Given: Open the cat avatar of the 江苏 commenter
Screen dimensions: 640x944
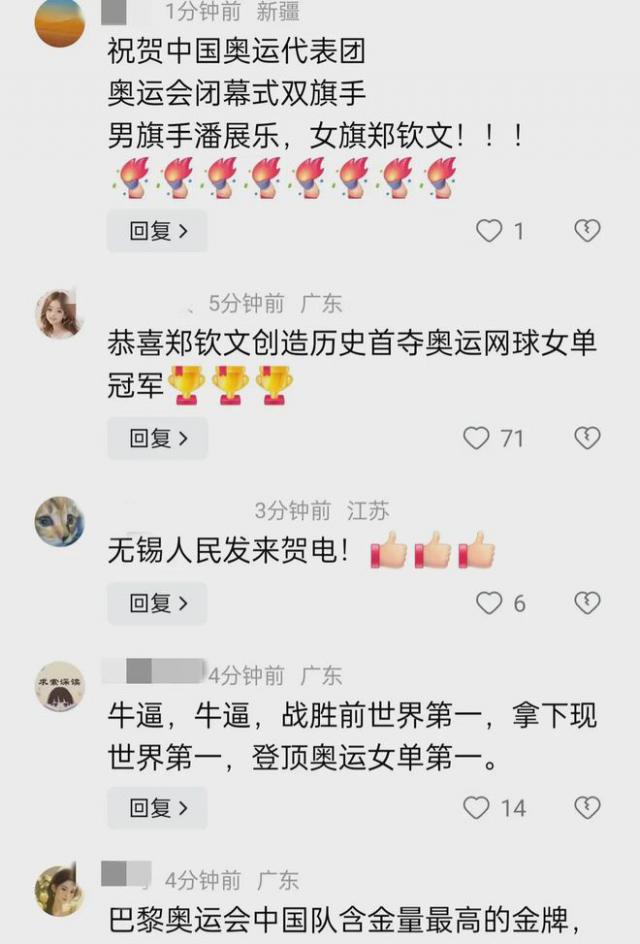Looking at the screenshot, I should (60, 521).
